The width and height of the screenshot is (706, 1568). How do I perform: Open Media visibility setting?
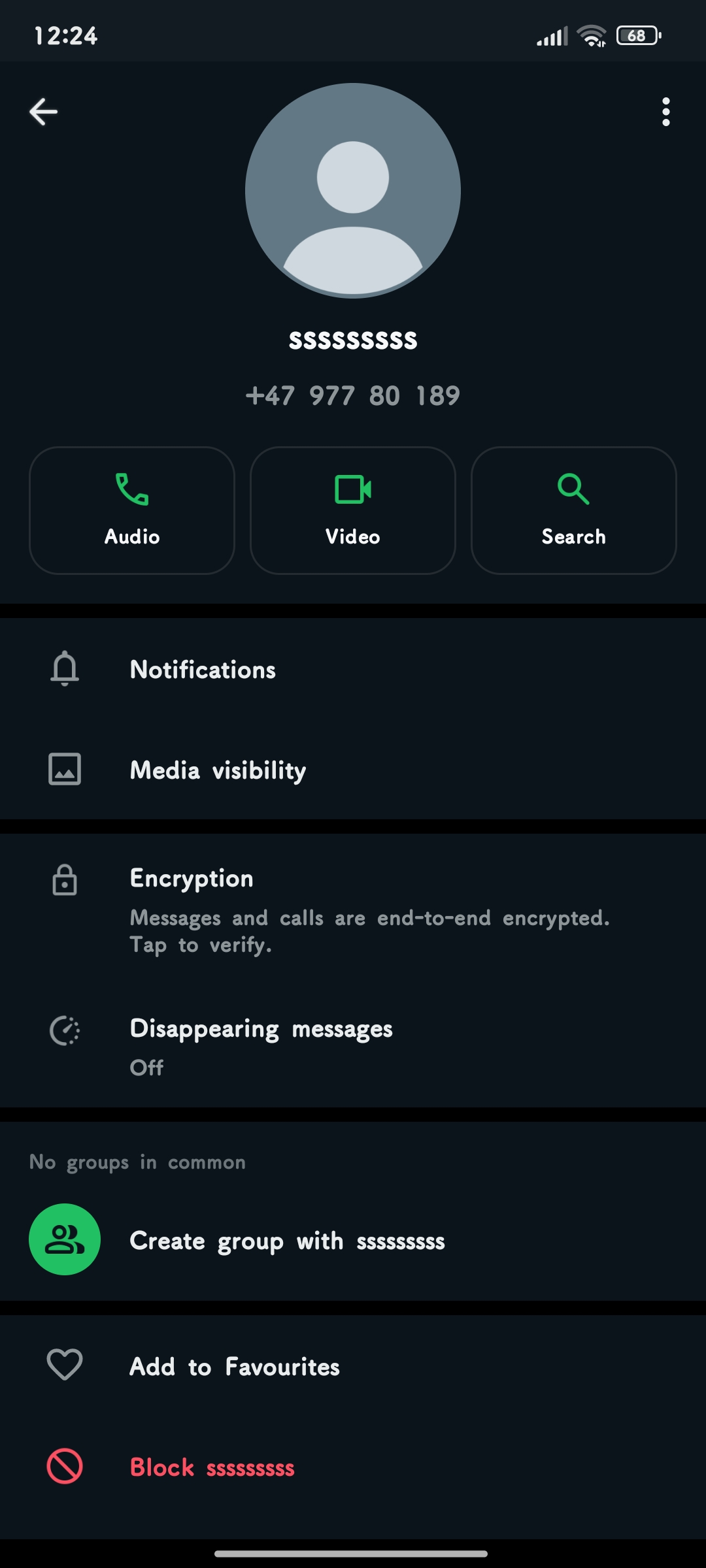click(x=353, y=770)
